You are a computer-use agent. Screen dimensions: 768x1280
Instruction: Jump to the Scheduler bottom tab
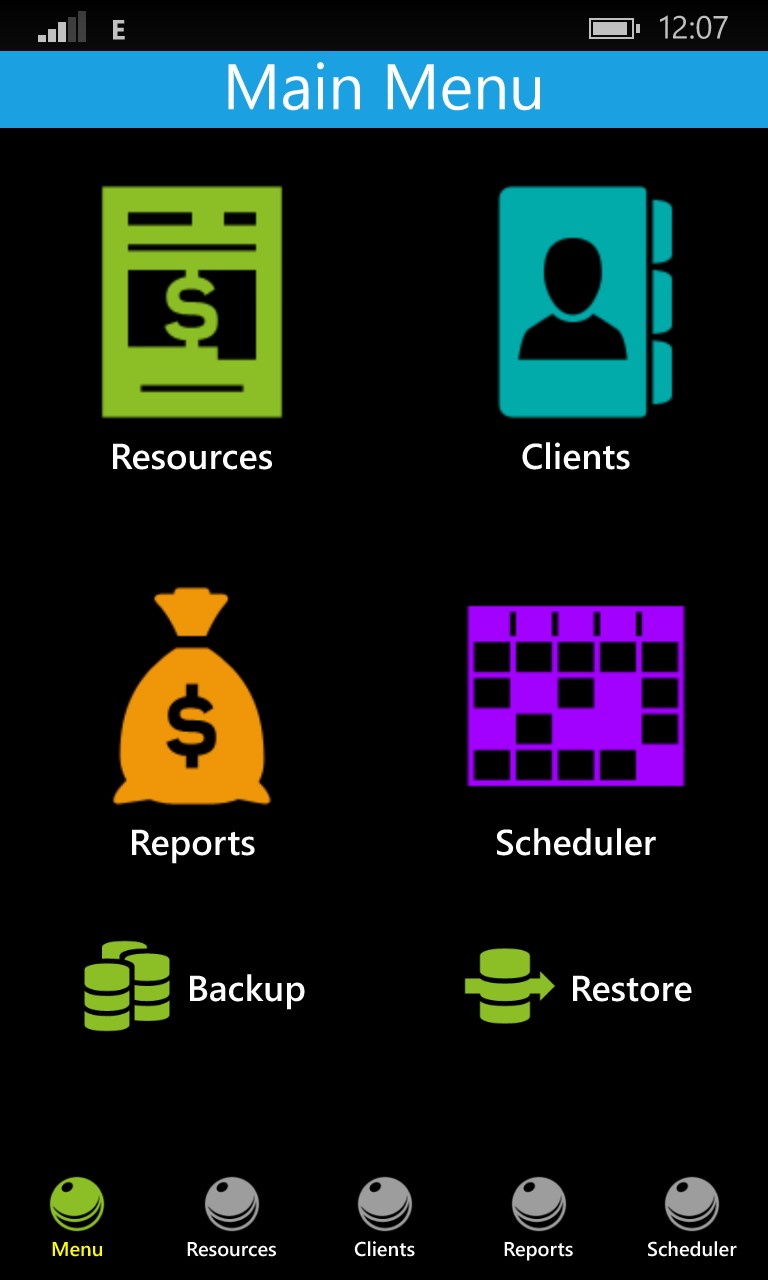[691, 1217]
